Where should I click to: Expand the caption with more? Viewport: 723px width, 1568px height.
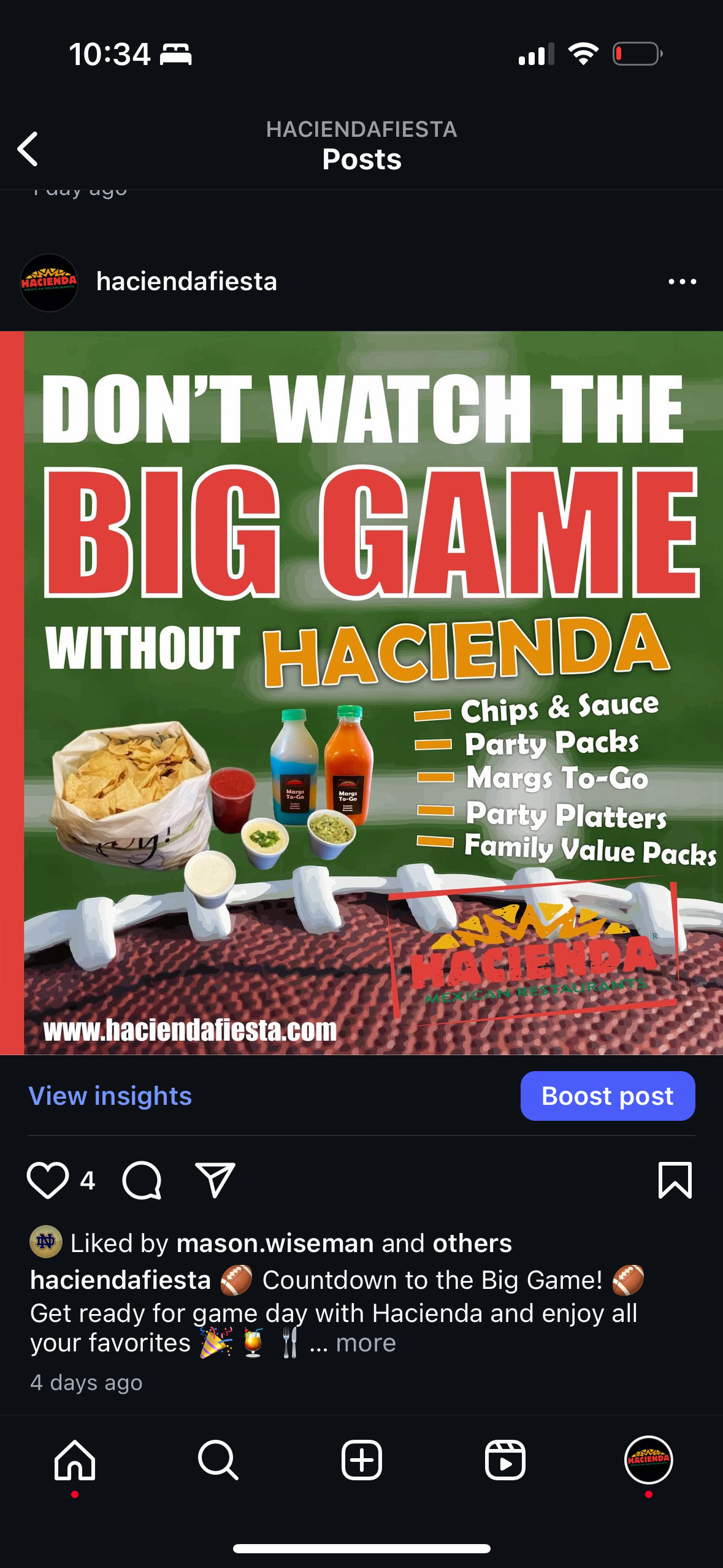(x=365, y=1343)
